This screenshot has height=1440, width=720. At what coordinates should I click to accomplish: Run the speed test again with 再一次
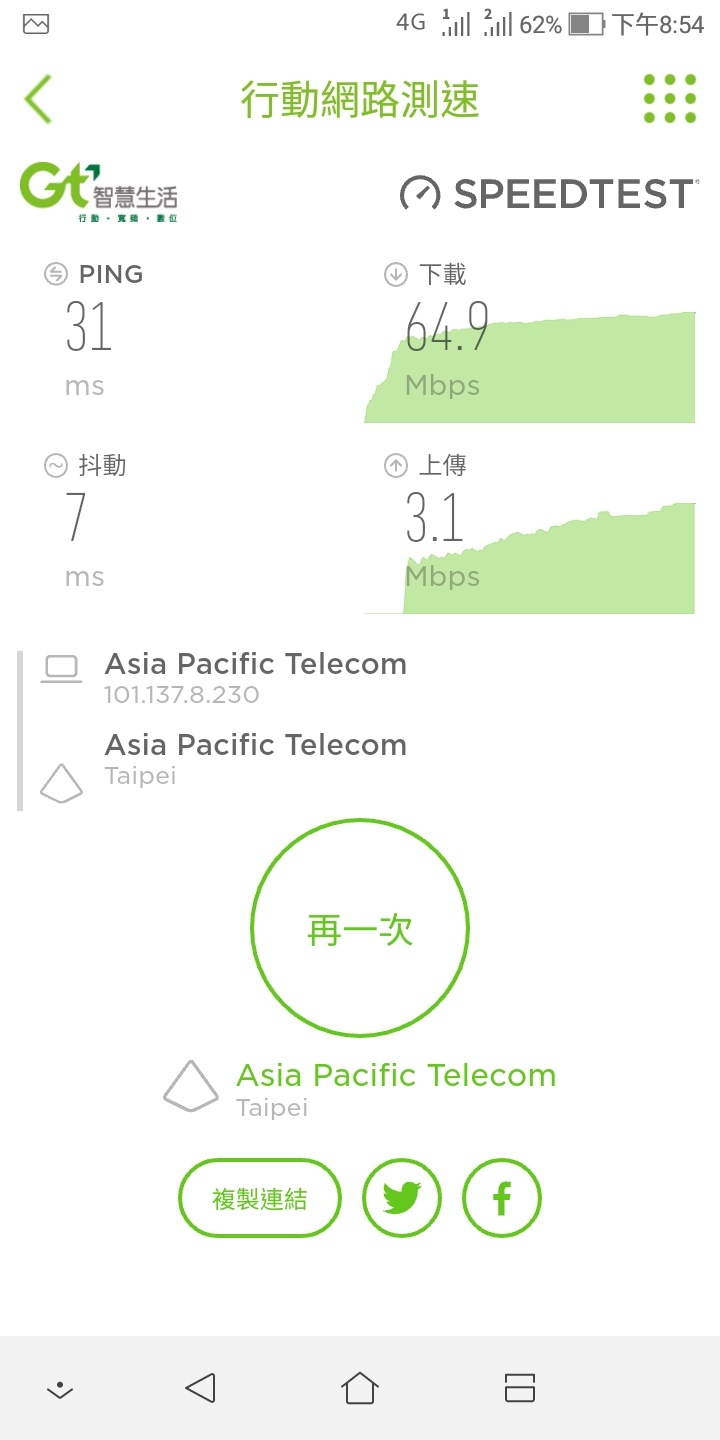coord(360,928)
